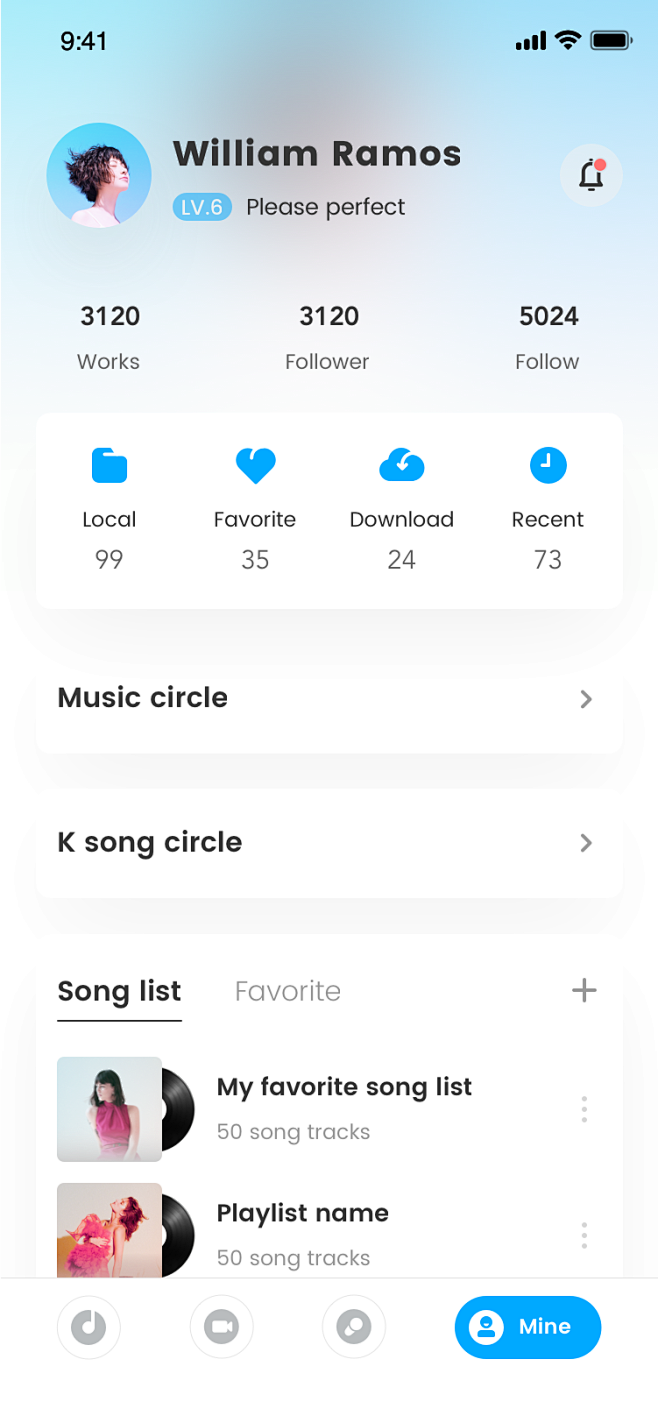Open more options for My favorite song list

pyautogui.click(x=584, y=1109)
